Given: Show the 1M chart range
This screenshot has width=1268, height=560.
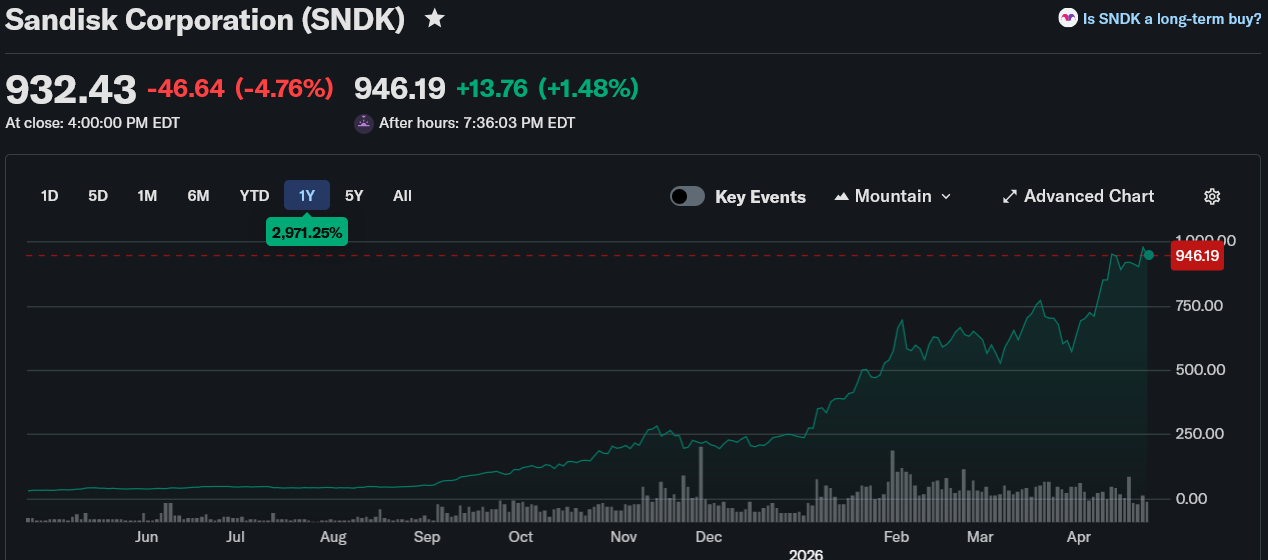Looking at the screenshot, I should pos(147,196).
